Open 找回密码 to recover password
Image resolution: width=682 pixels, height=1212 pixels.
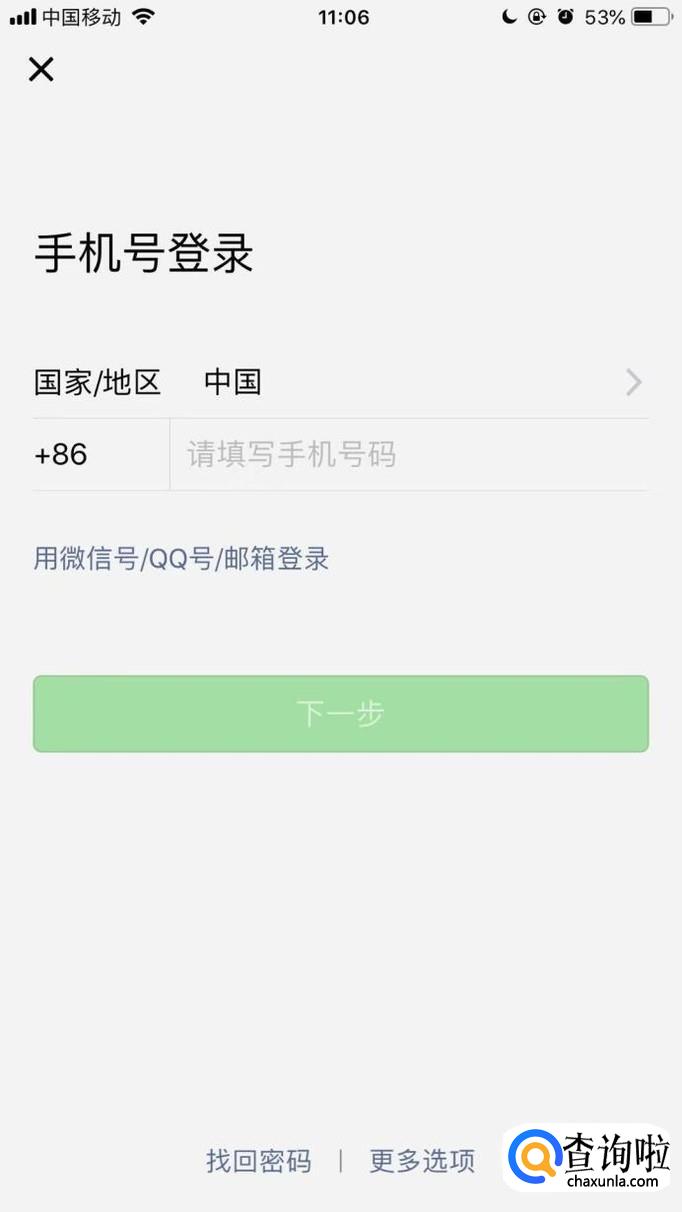coord(259,1161)
